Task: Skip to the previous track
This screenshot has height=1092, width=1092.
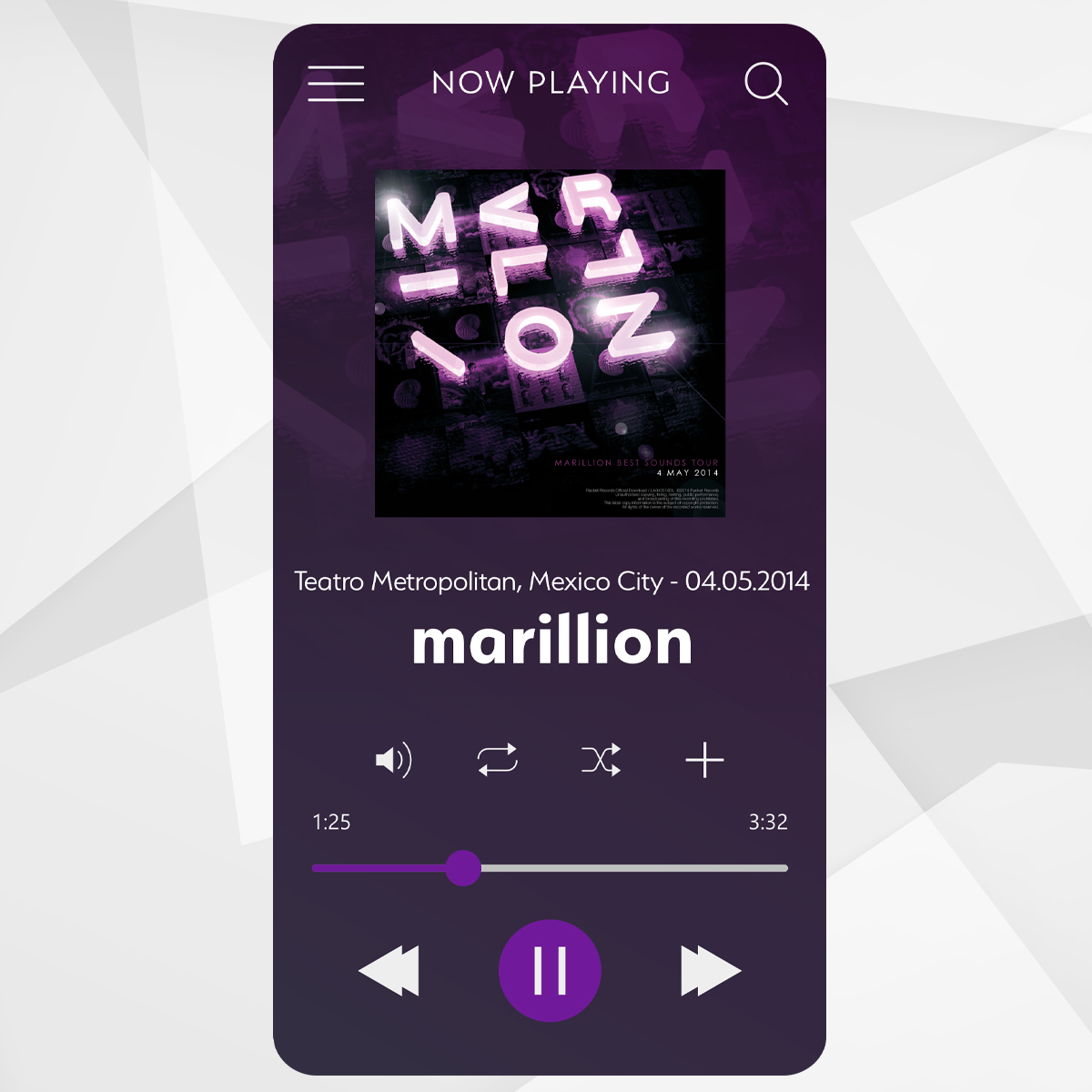Action: pos(389,970)
